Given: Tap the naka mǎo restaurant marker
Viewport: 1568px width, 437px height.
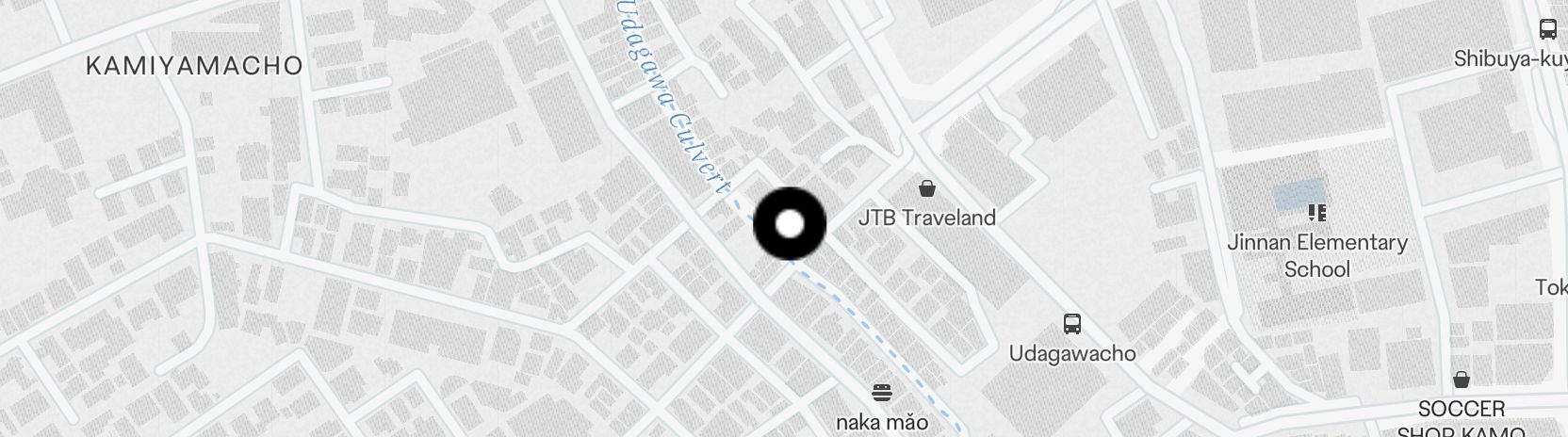Looking at the screenshot, I should (x=882, y=392).
